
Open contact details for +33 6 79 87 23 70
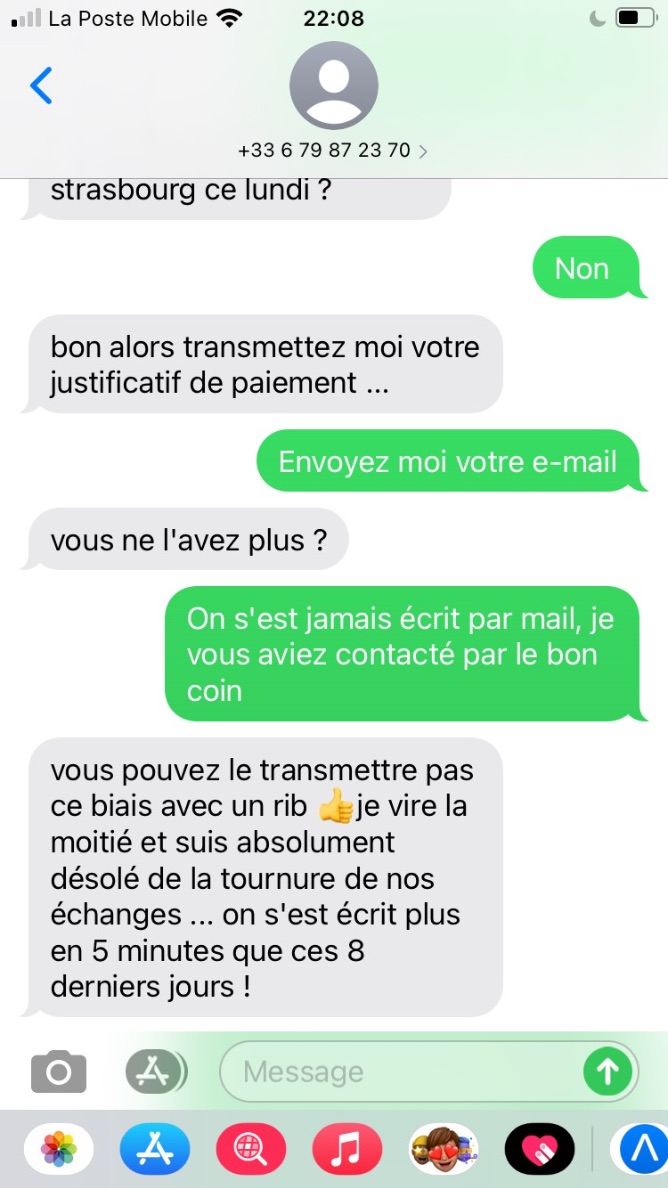pyautogui.click(x=333, y=150)
